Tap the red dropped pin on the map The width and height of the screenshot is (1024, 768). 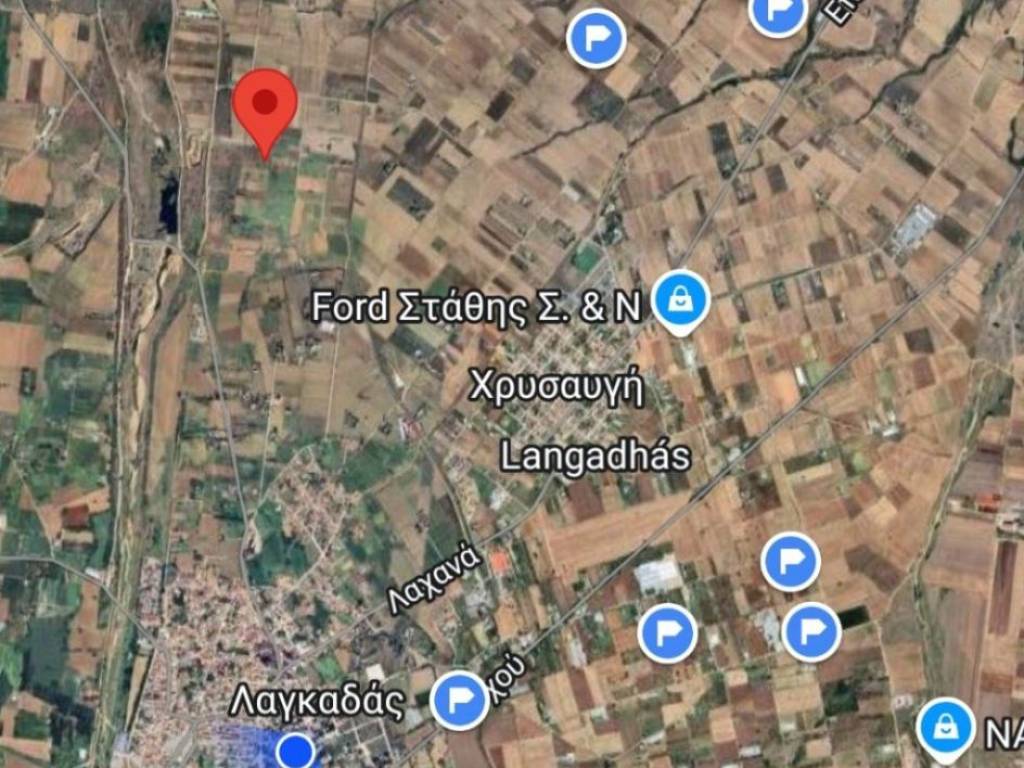pos(265,105)
